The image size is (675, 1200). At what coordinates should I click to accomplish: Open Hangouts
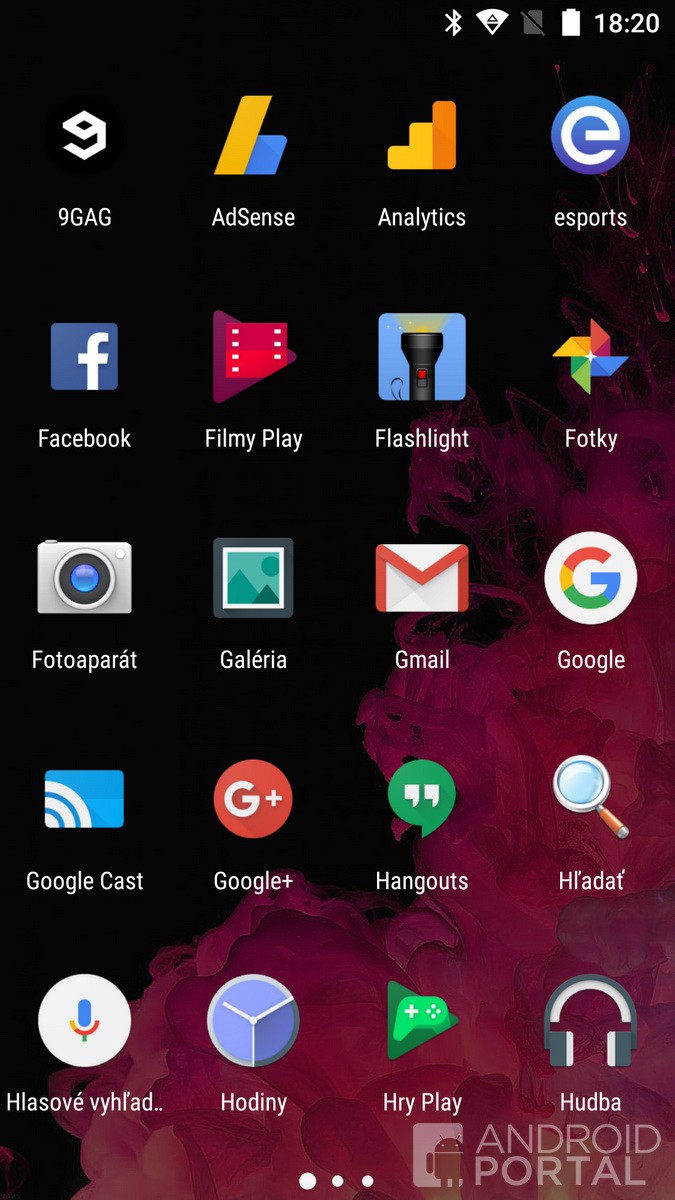422,799
